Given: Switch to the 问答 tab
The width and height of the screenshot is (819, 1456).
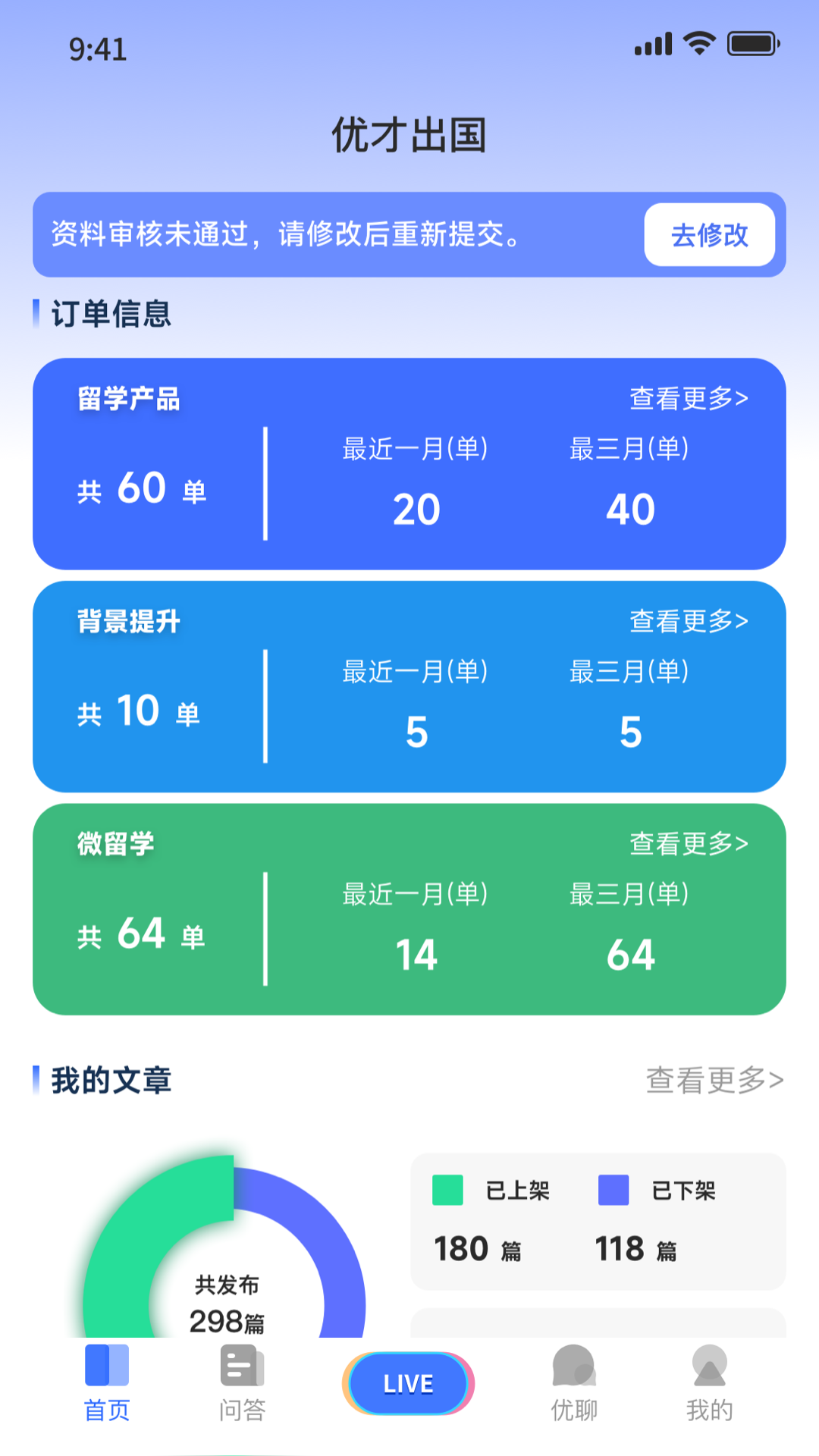Looking at the screenshot, I should [x=240, y=1392].
